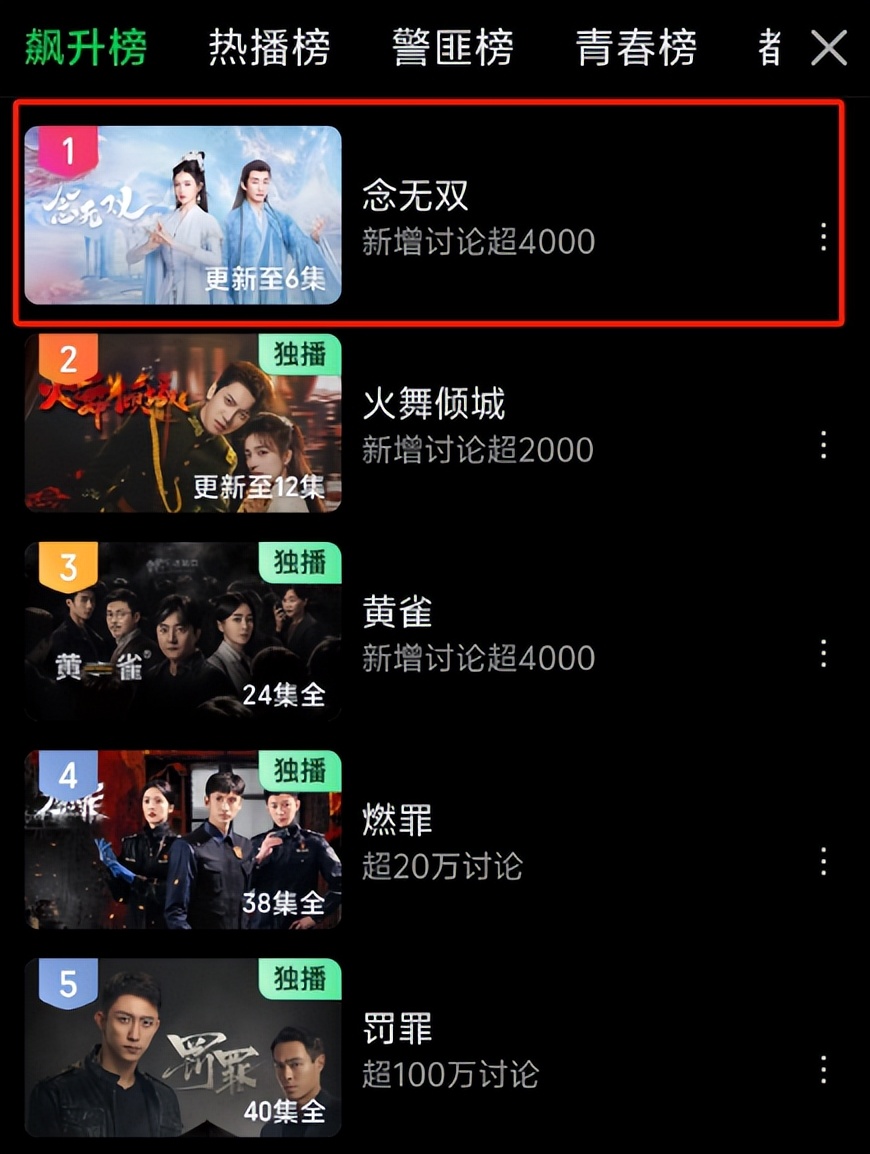Open the three-dot menu for 念无双

click(x=822, y=238)
